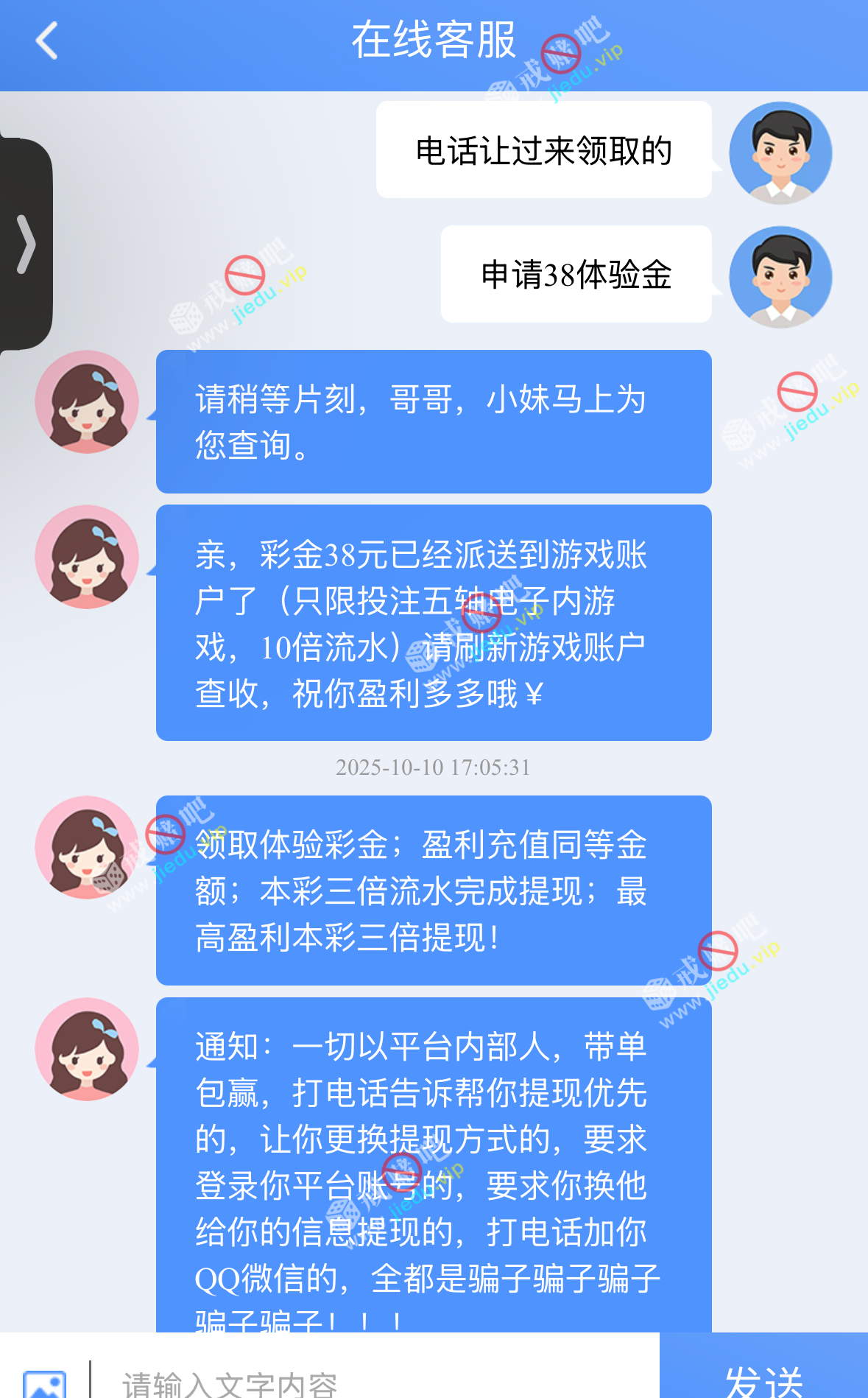The height and width of the screenshot is (1398, 868).
Task: Open the image attachment picker
Action: 44,1382
